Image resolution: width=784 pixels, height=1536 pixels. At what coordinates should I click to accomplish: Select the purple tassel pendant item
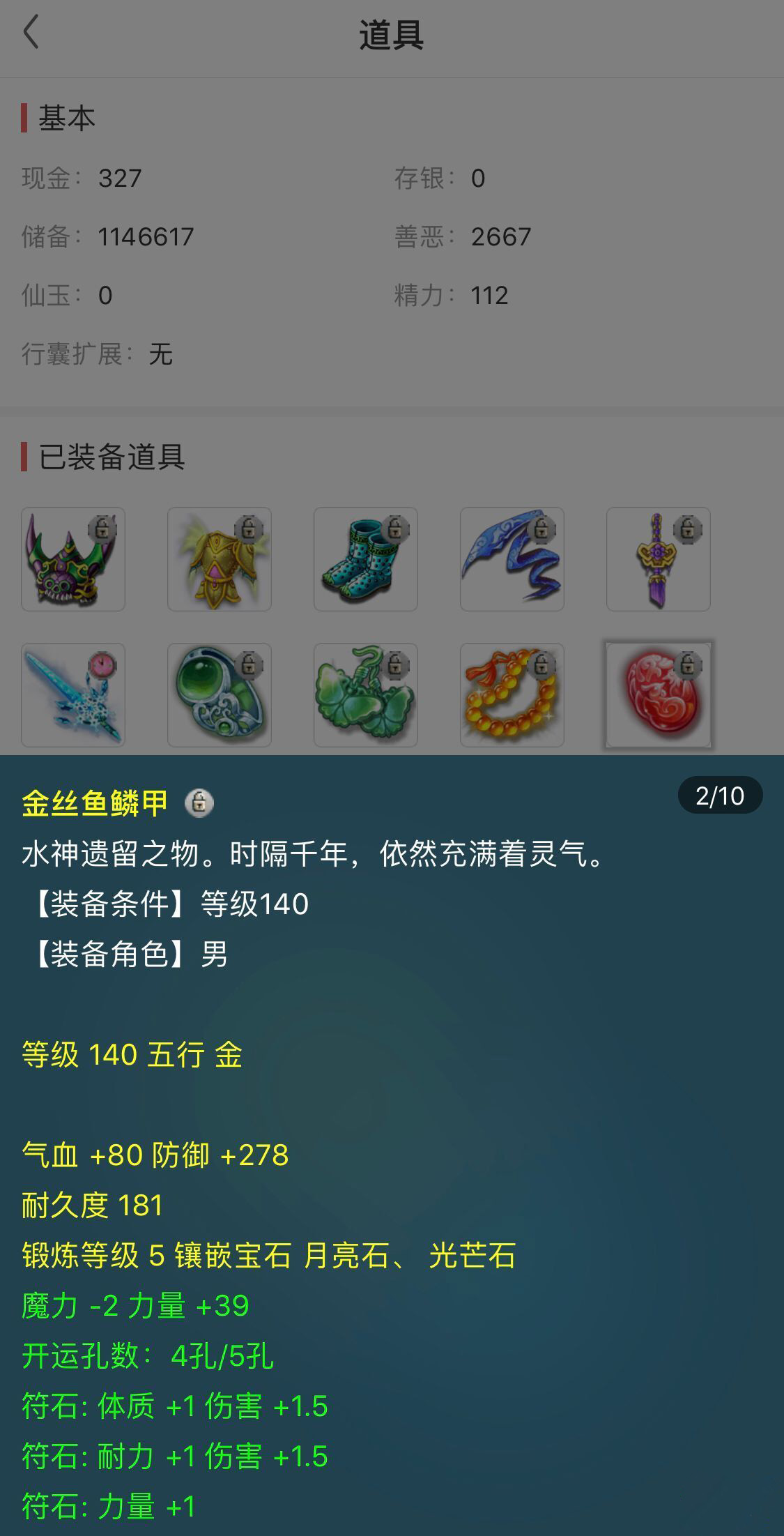[659, 559]
